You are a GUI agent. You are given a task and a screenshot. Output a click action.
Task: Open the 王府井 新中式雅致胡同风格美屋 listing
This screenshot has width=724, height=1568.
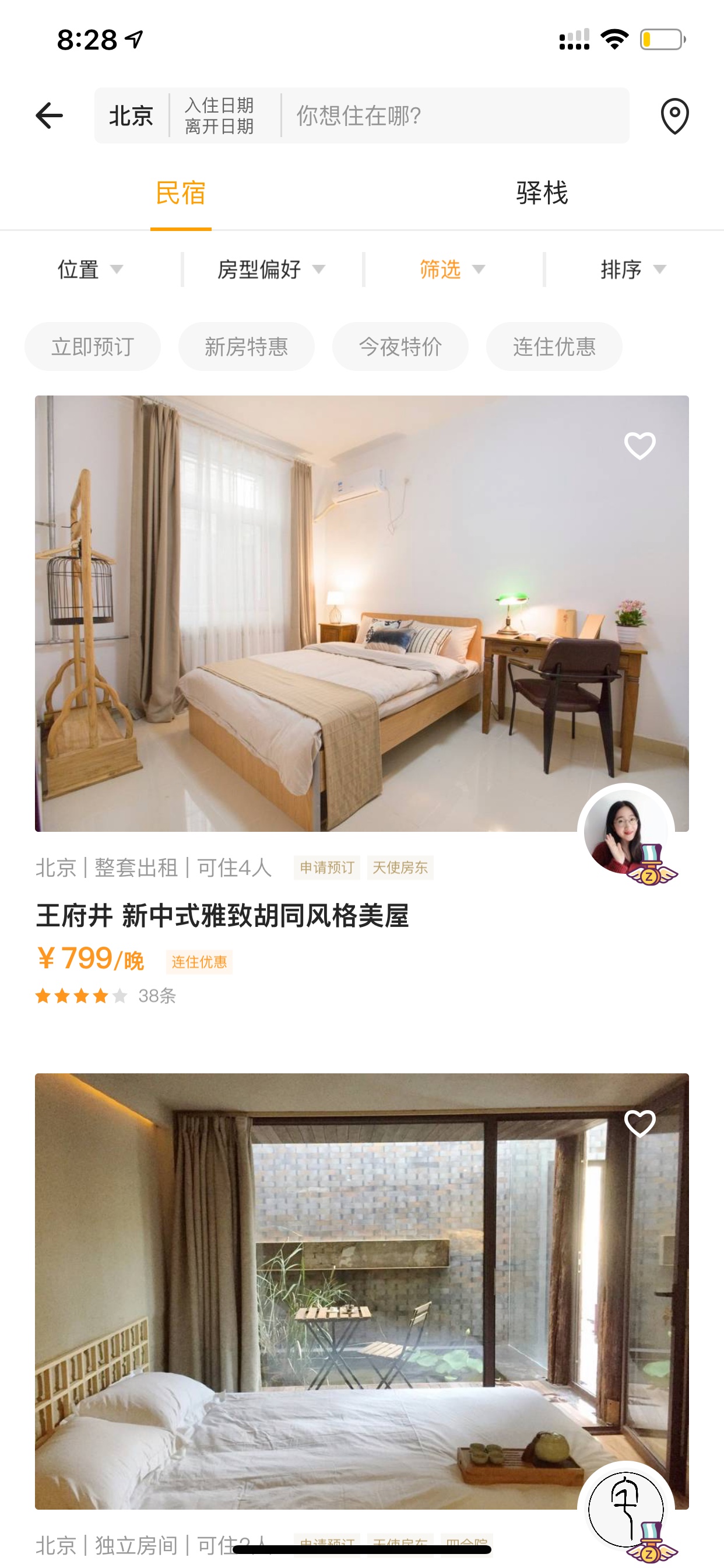[x=222, y=915]
